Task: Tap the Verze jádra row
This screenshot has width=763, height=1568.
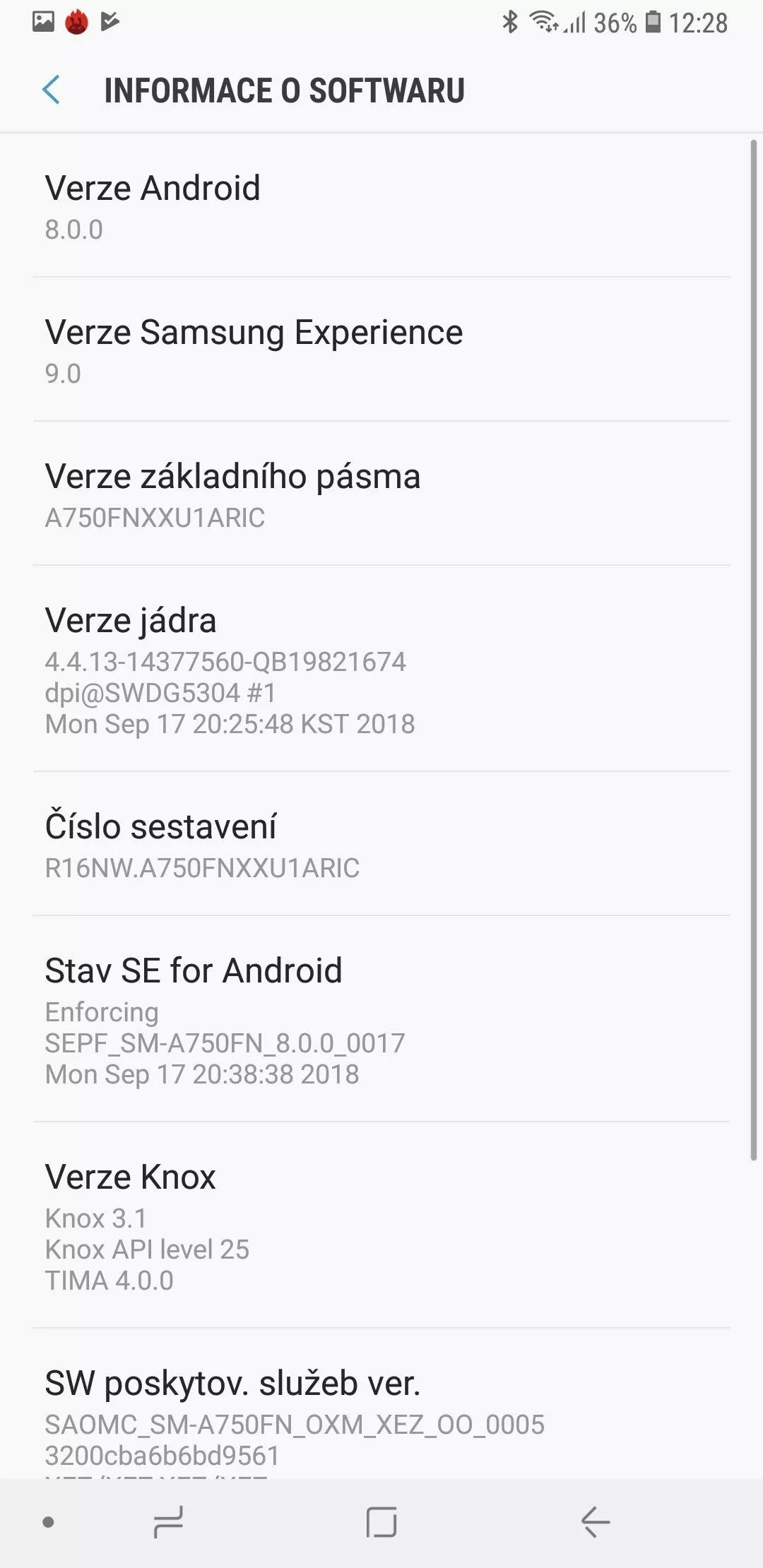Action: coord(381,669)
